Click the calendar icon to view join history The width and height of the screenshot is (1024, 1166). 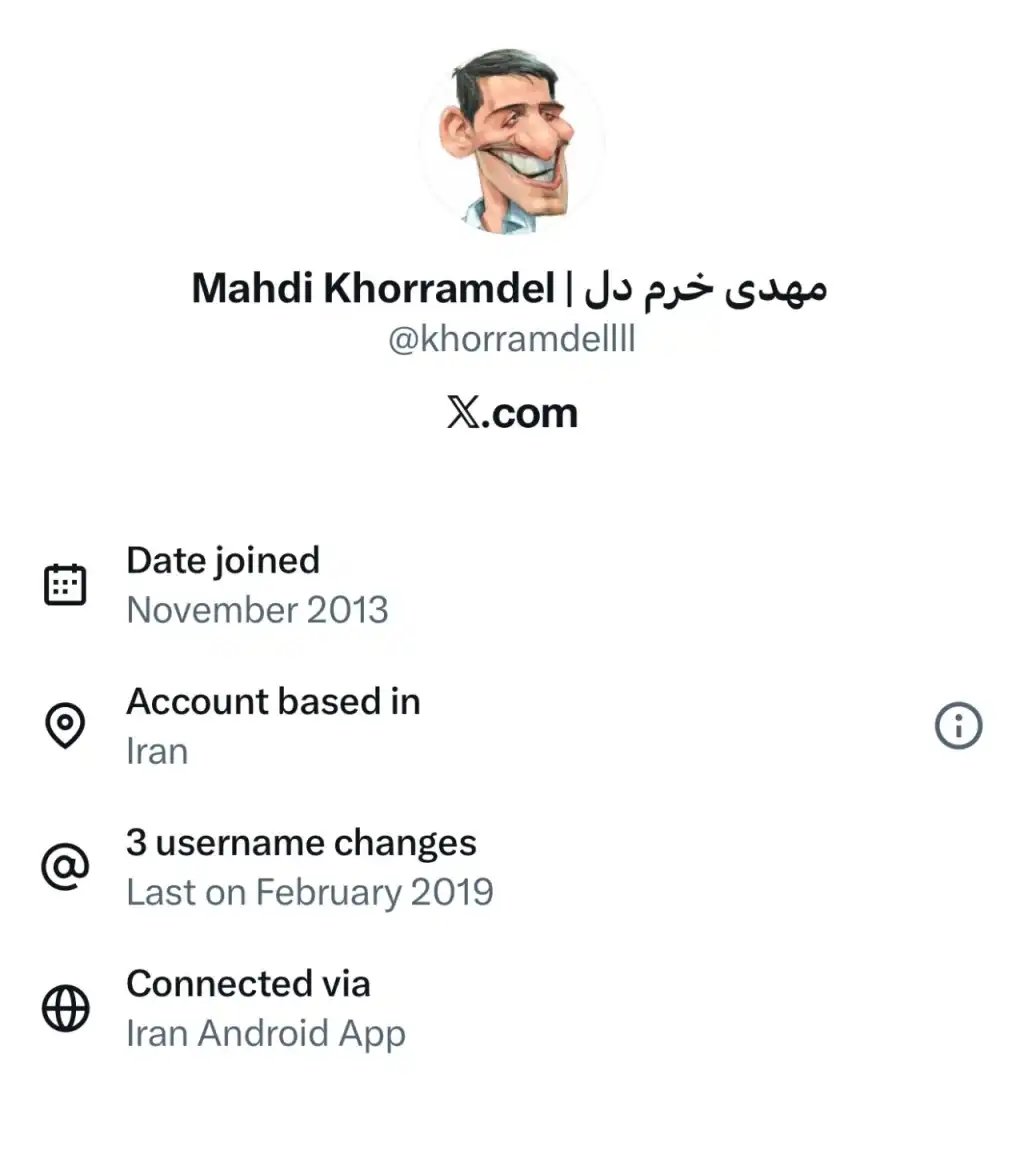(x=64, y=583)
